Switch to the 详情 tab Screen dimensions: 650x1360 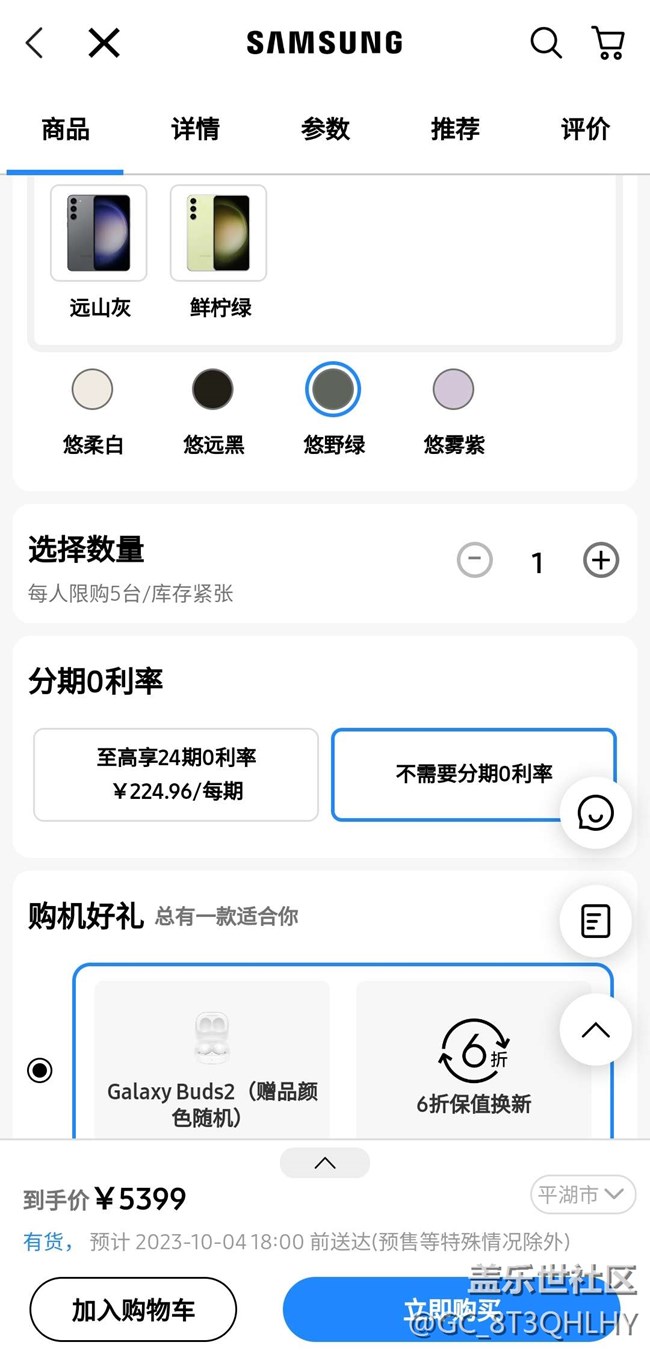pos(195,129)
